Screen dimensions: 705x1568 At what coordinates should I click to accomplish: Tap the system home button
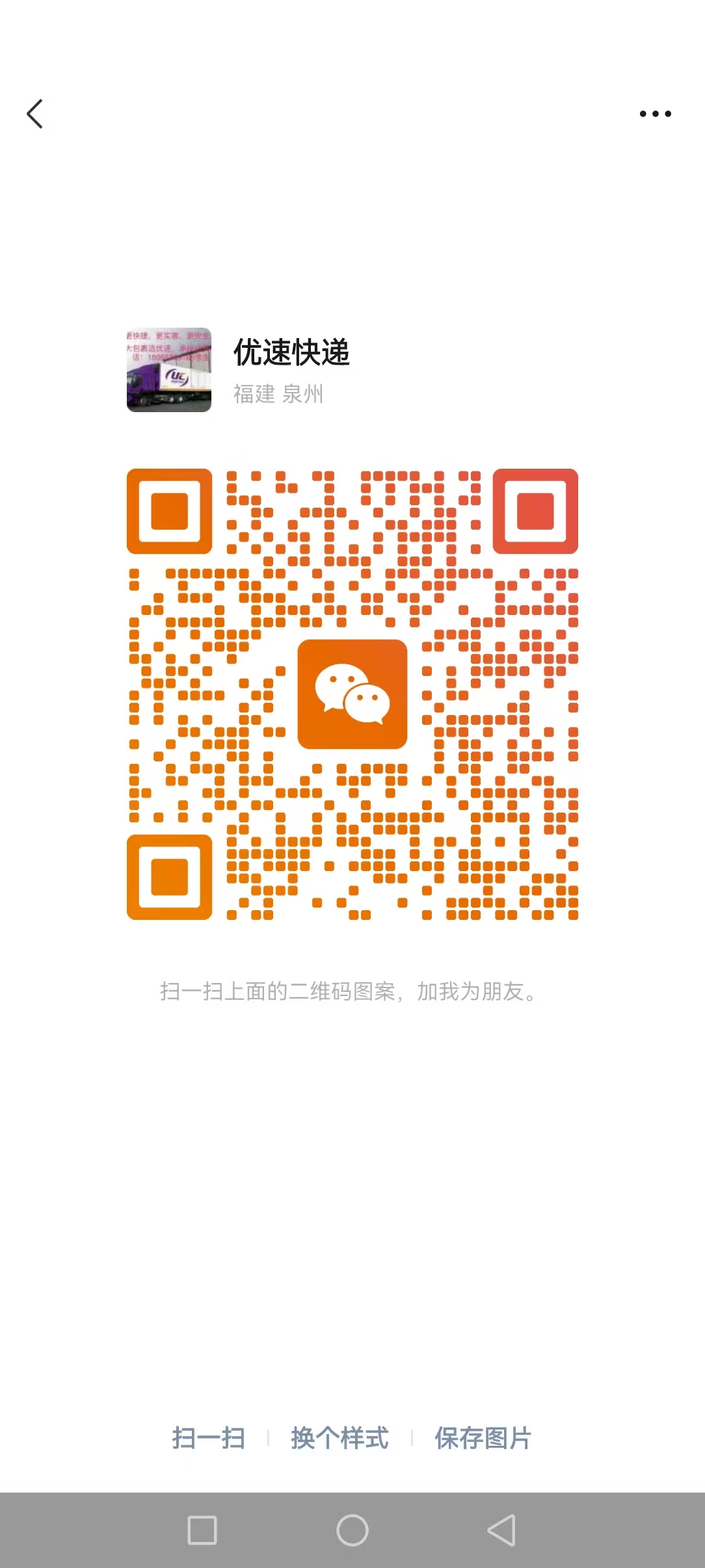coord(352,1530)
